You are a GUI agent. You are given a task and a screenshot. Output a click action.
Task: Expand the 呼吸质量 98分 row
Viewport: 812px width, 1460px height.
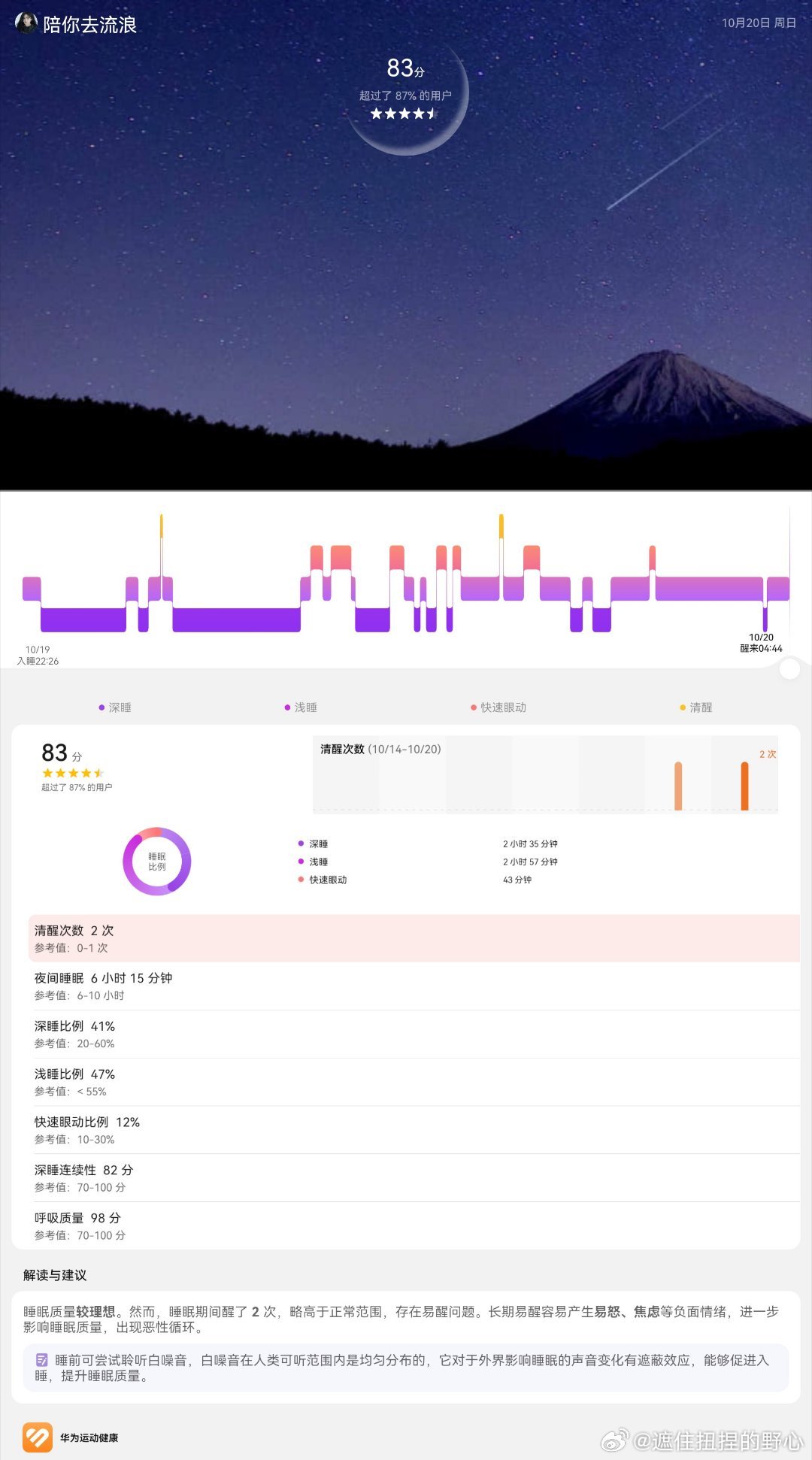click(x=406, y=1225)
